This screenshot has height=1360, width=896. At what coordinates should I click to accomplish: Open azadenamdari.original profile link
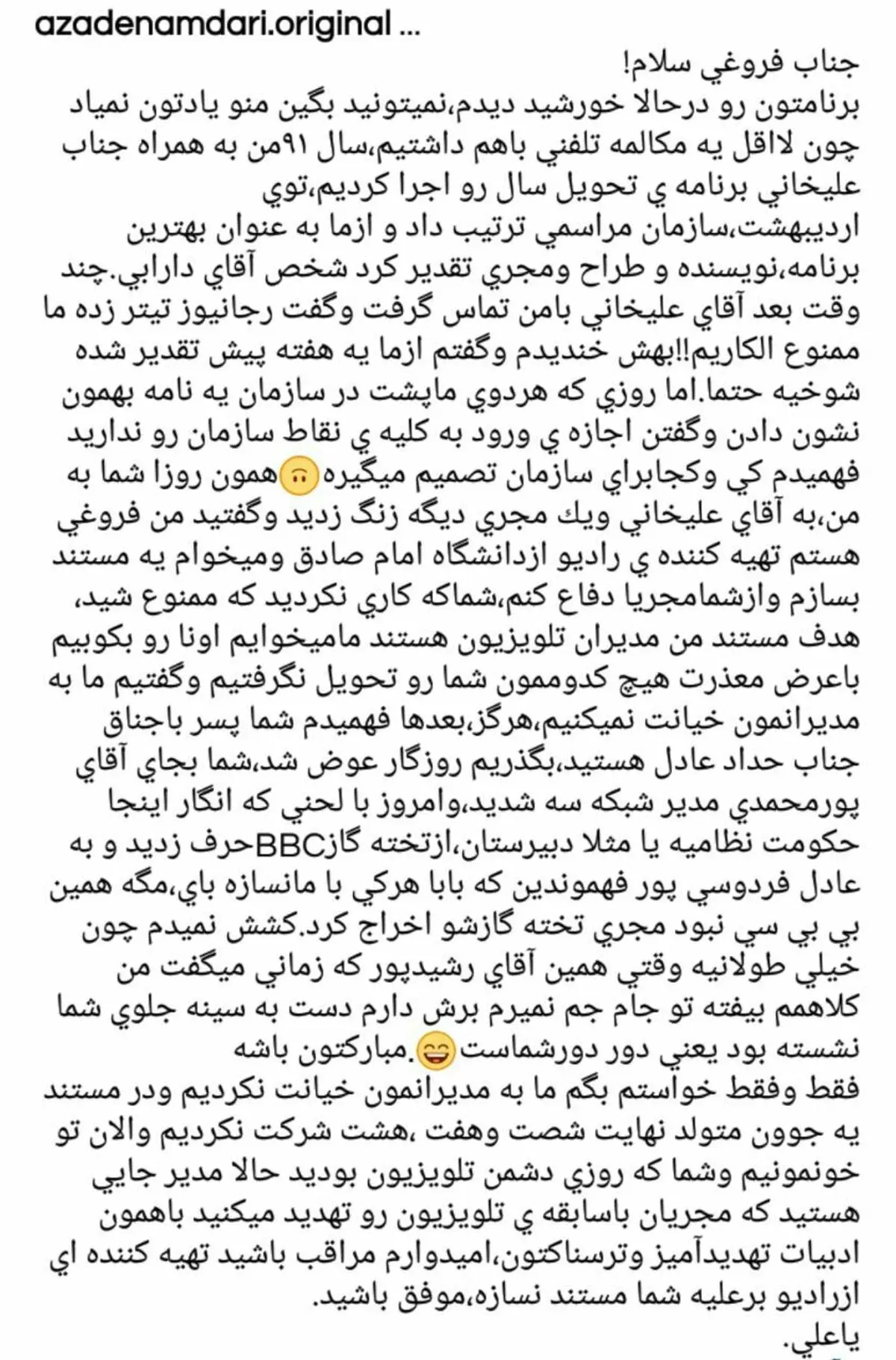213,26
